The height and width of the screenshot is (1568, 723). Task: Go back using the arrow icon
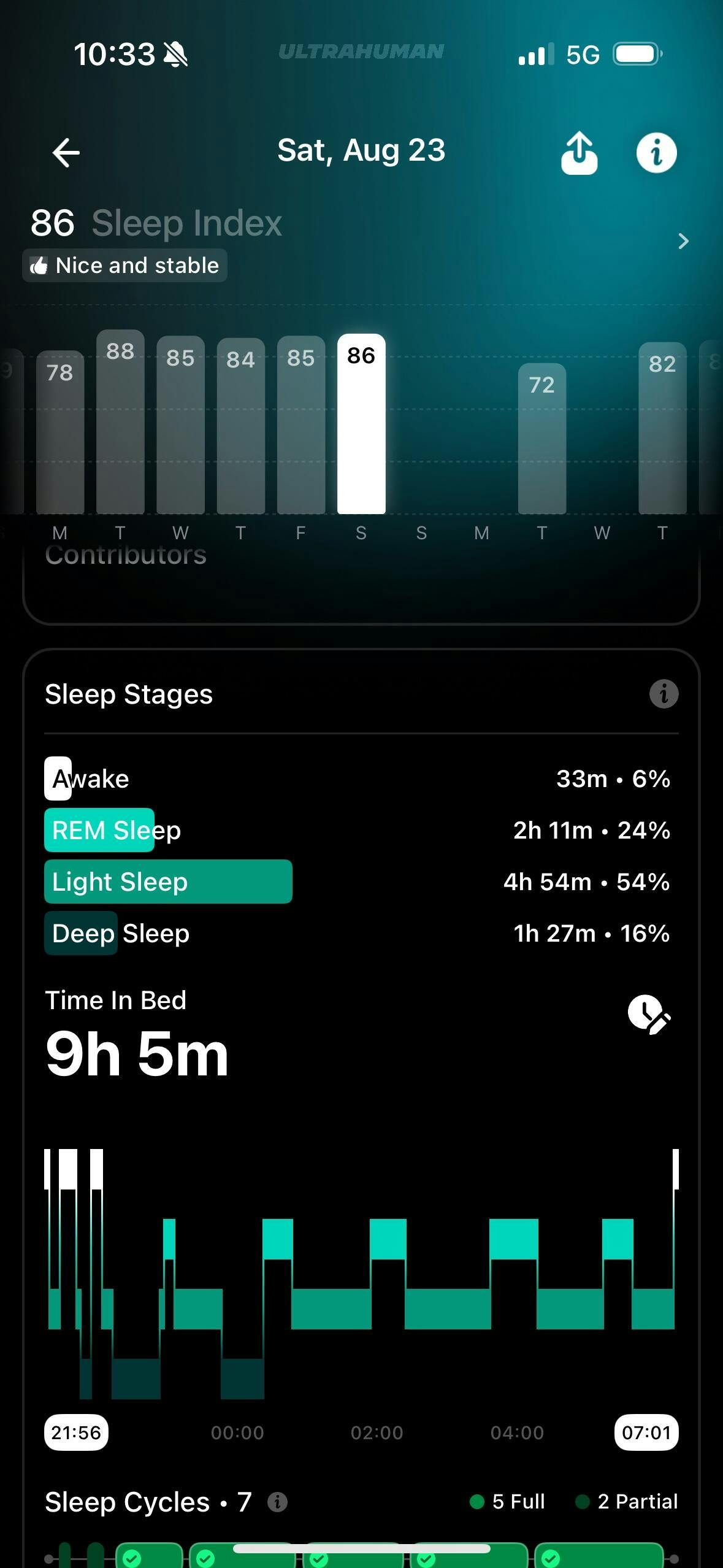[66, 152]
